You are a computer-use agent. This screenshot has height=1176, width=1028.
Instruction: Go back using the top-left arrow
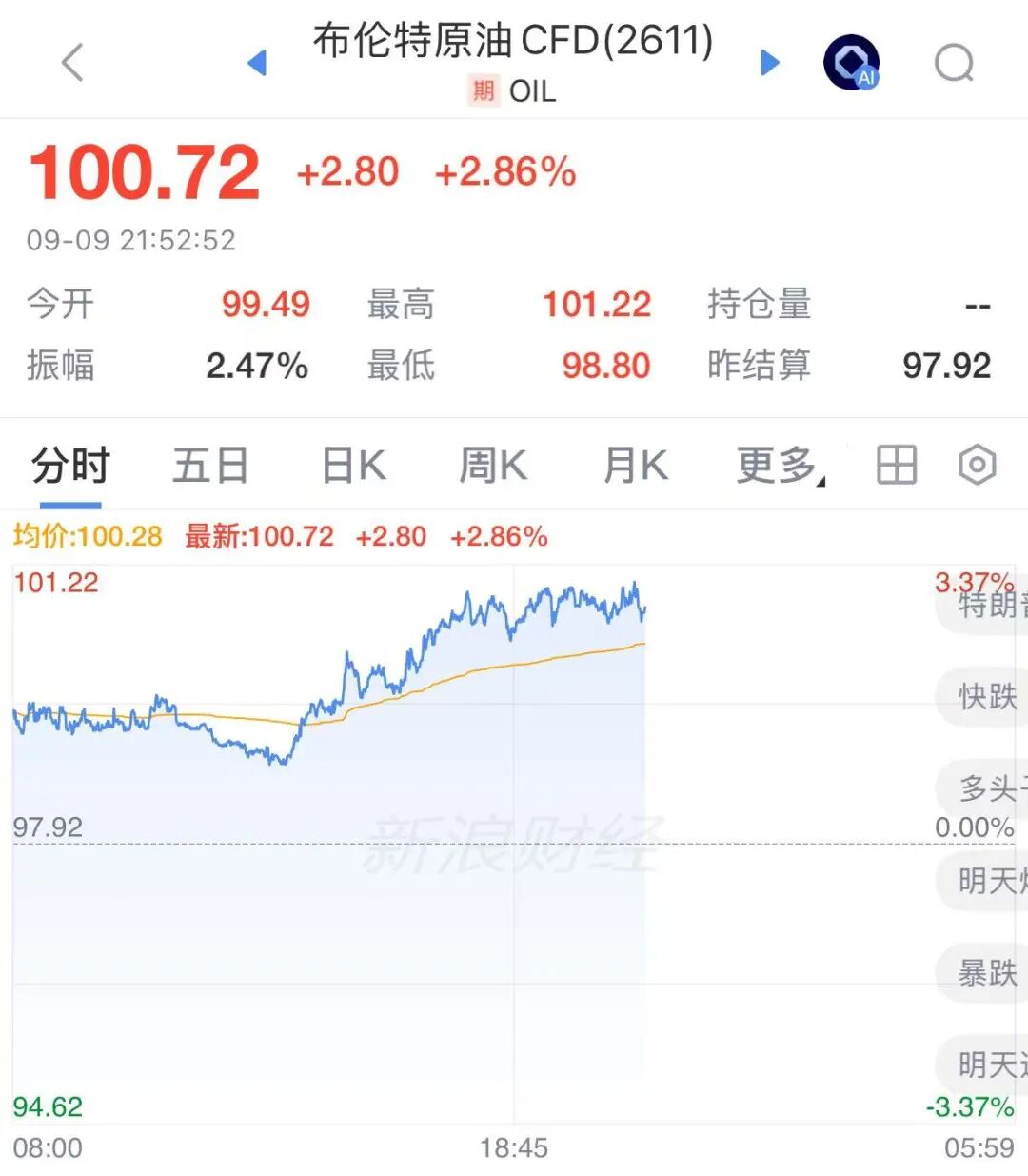point(72,63)
